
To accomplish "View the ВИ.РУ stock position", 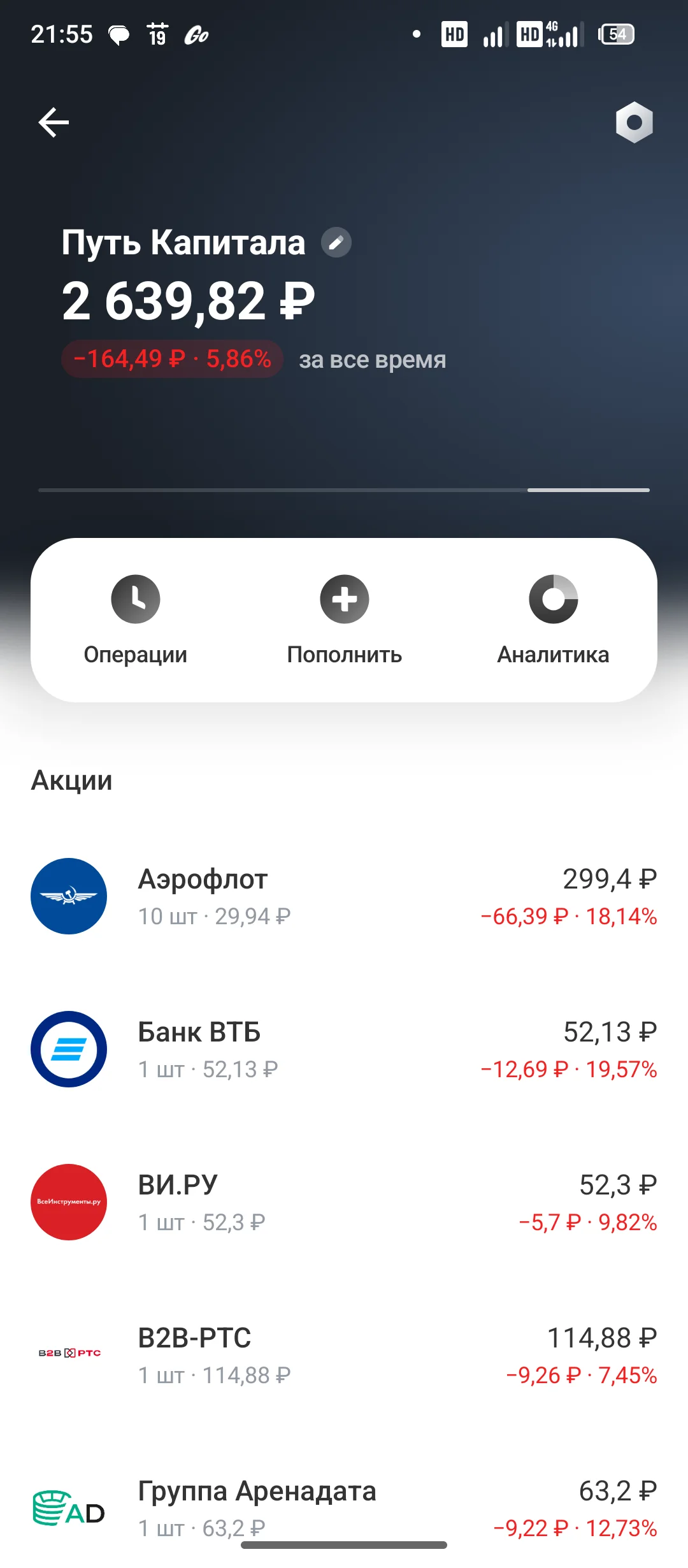I will pos(344,1202).
